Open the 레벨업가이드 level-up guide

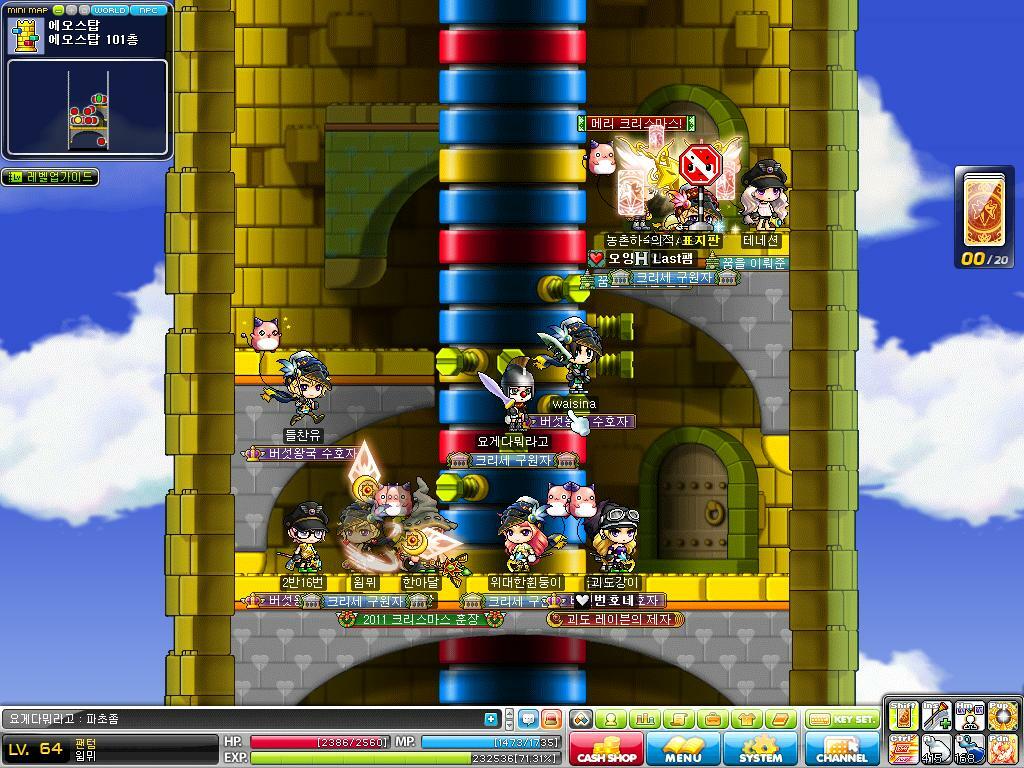click(50, 177)
